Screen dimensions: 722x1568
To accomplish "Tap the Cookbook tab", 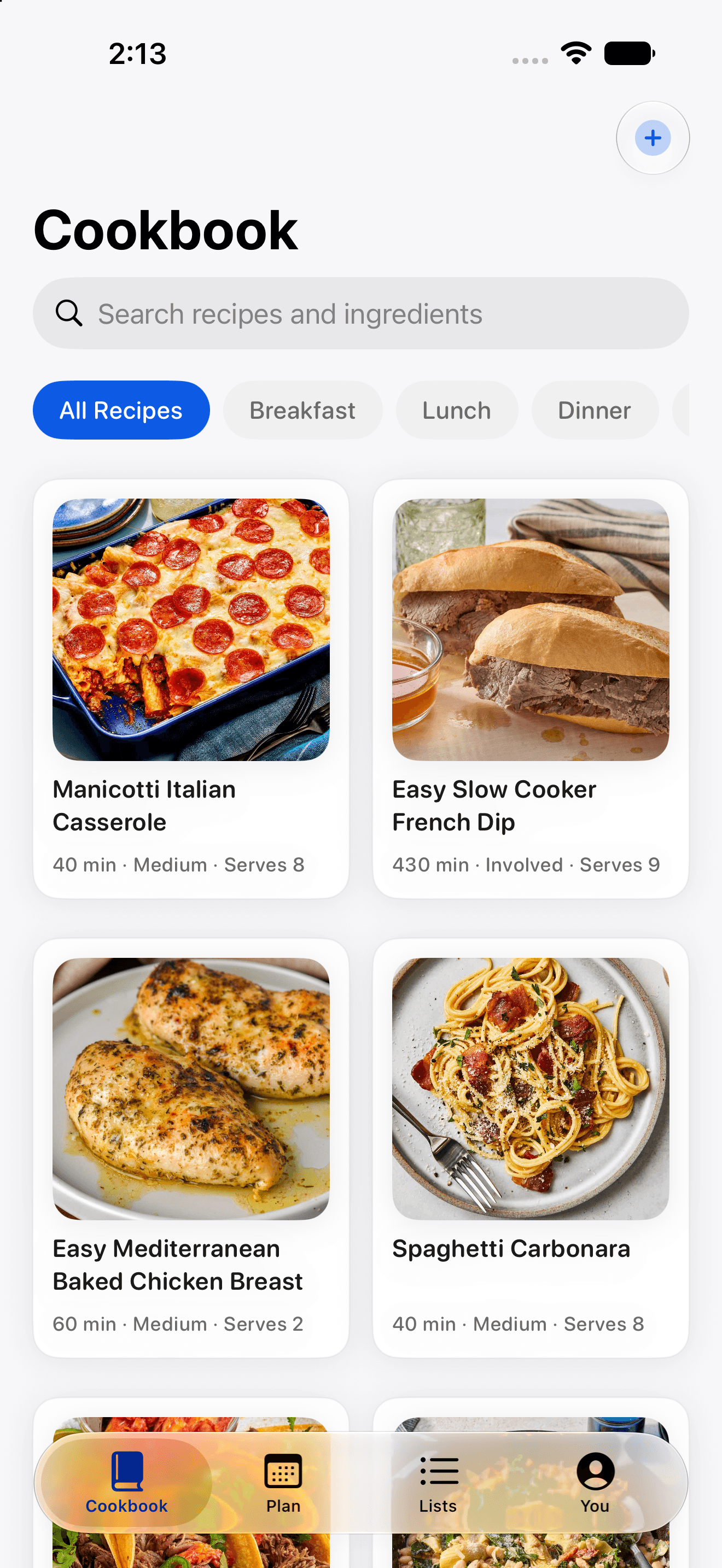I will [x=127, y=1483].
